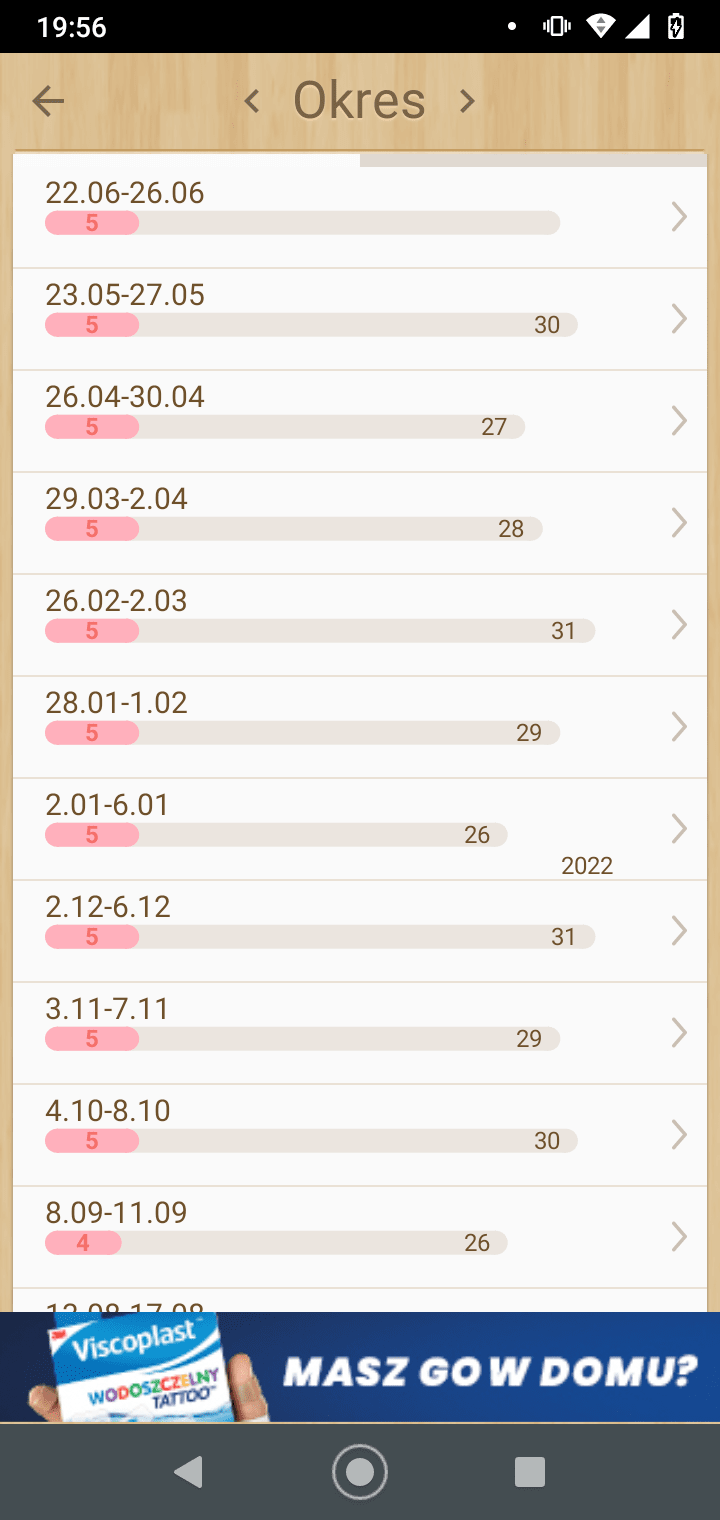Open the 26.04-30.04 period entry

[360, 421]
